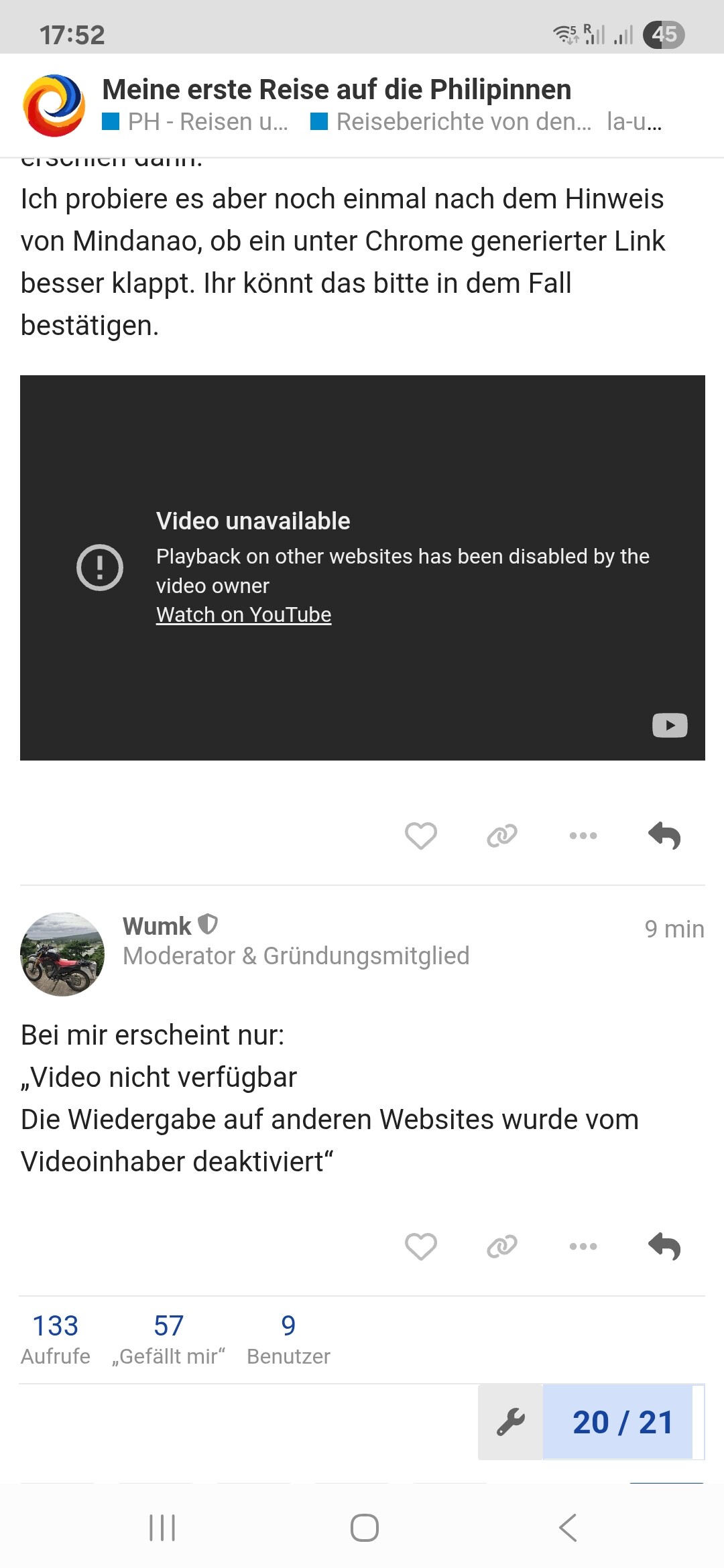Viewport: 724px width, 1568px height.
Task: Like Wumk's post
Action: [421, 1246]
